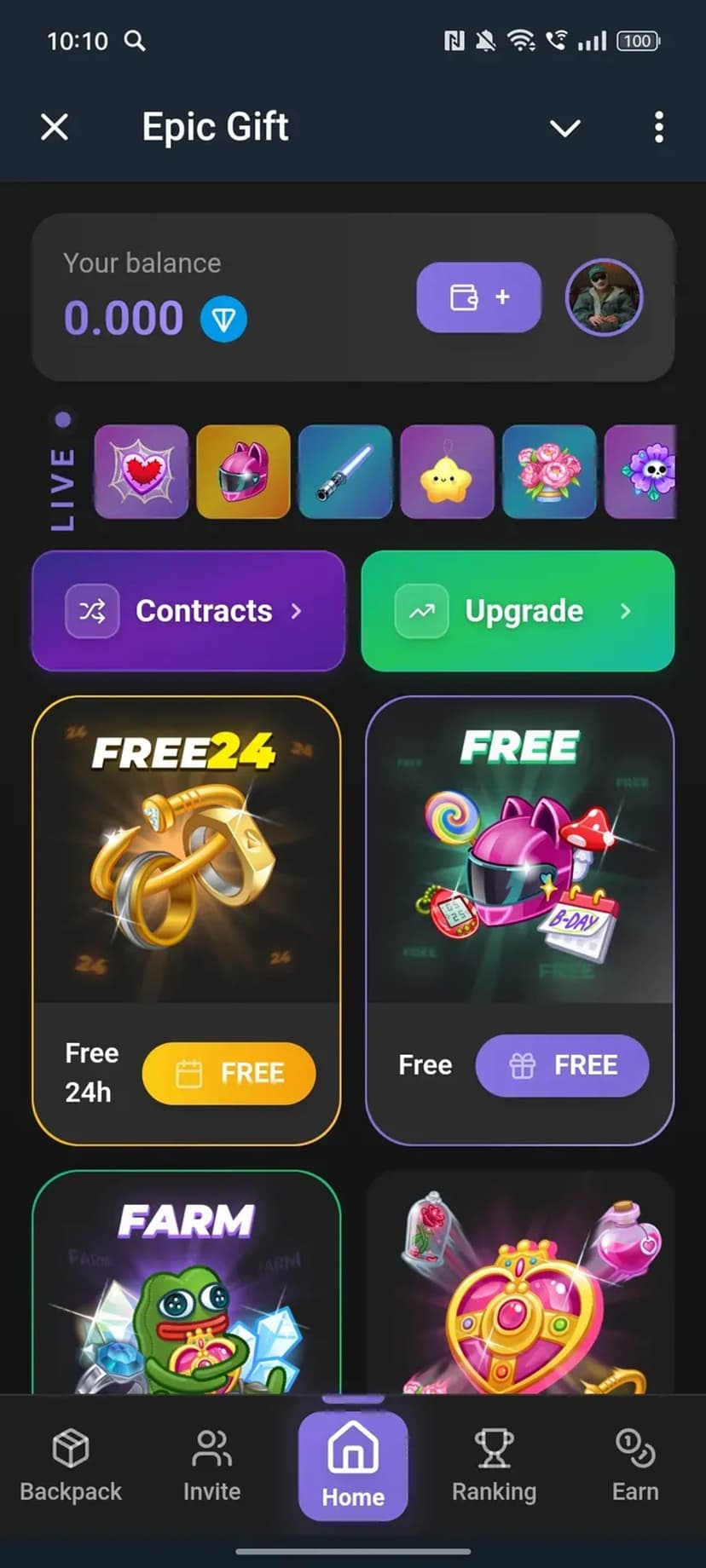
Task: Switch to the Ranking tab
Action: point(494,1466)
